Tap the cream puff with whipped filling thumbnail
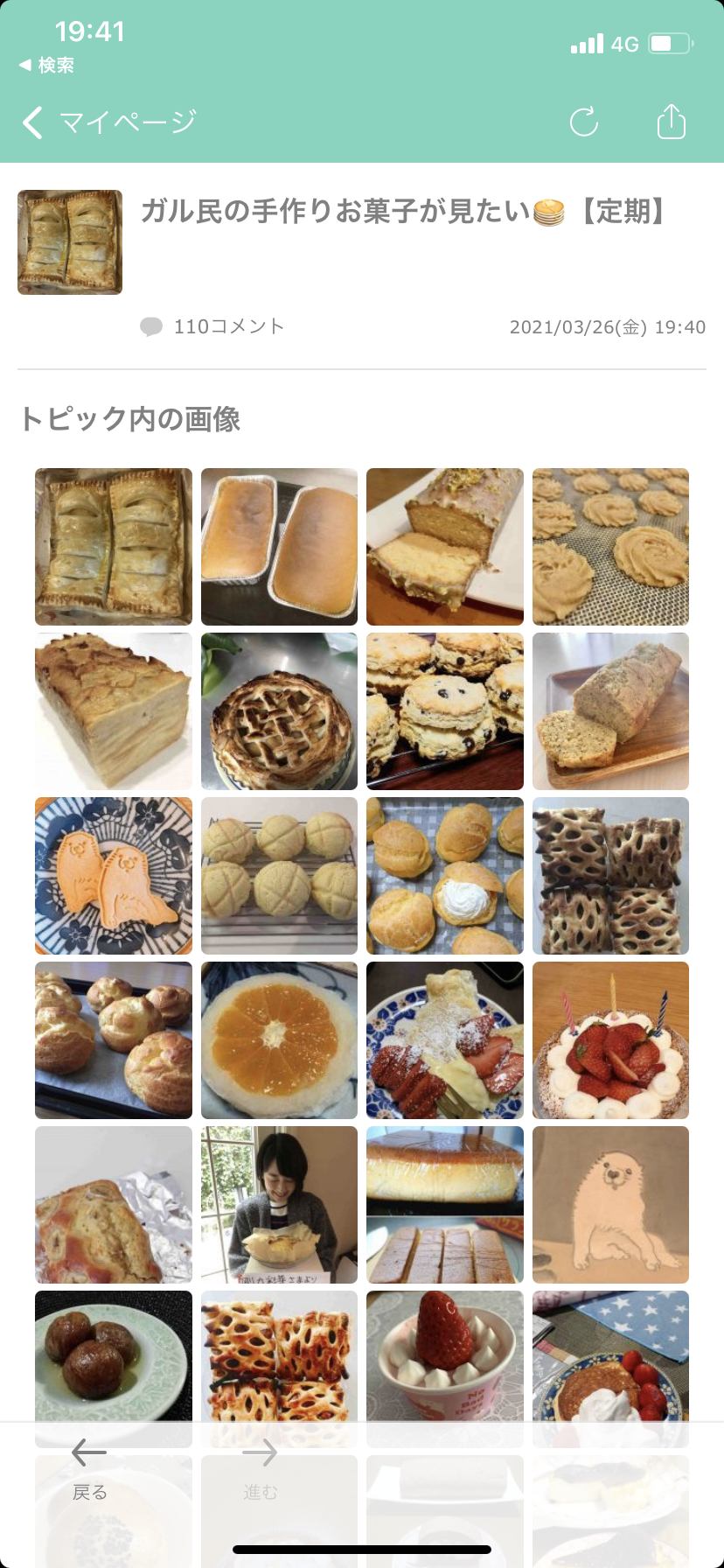The width and height of the screenshot is (724, 1568). [x=444, y=875]
